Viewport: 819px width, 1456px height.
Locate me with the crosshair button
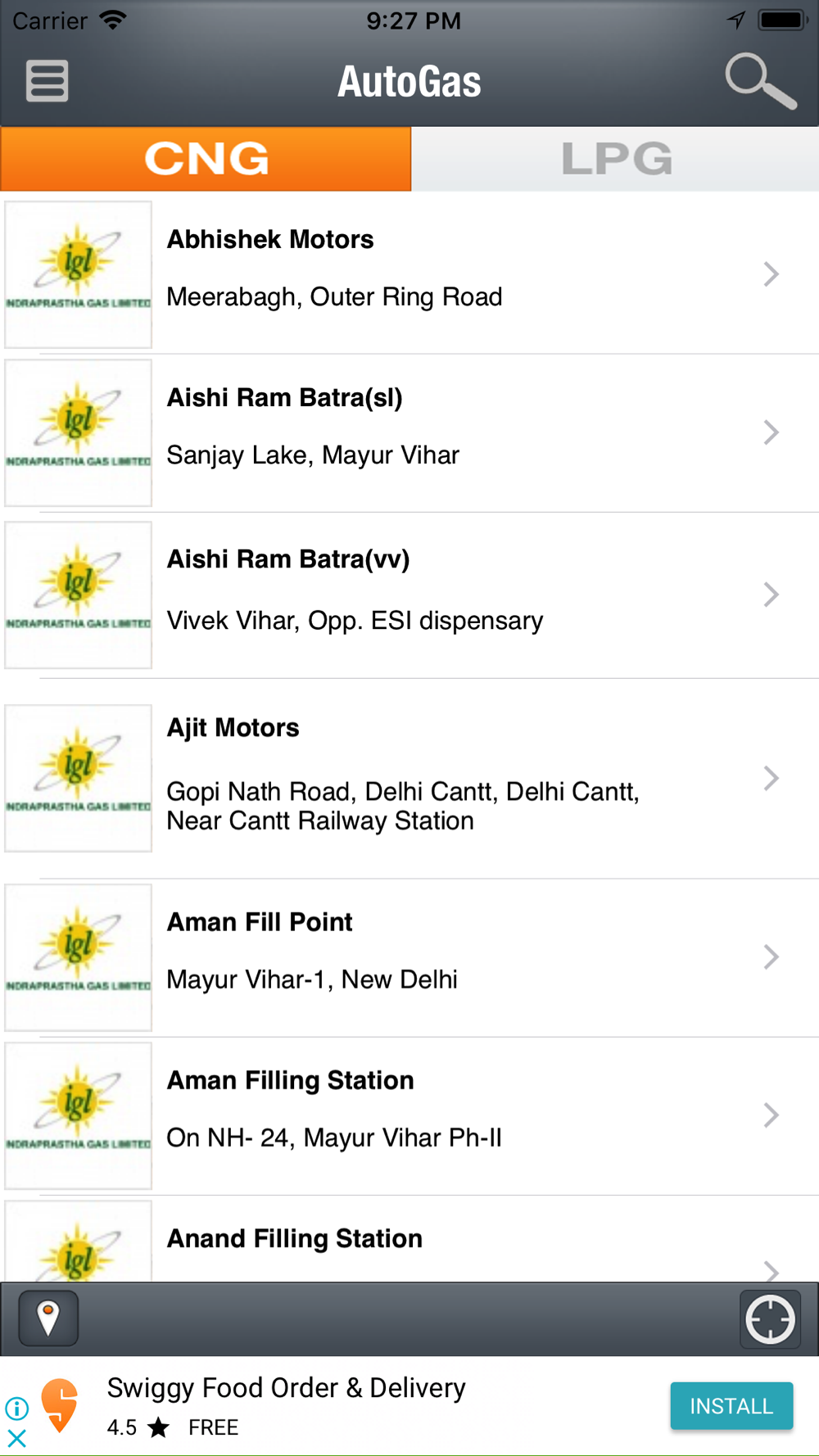click(770, 1319)
